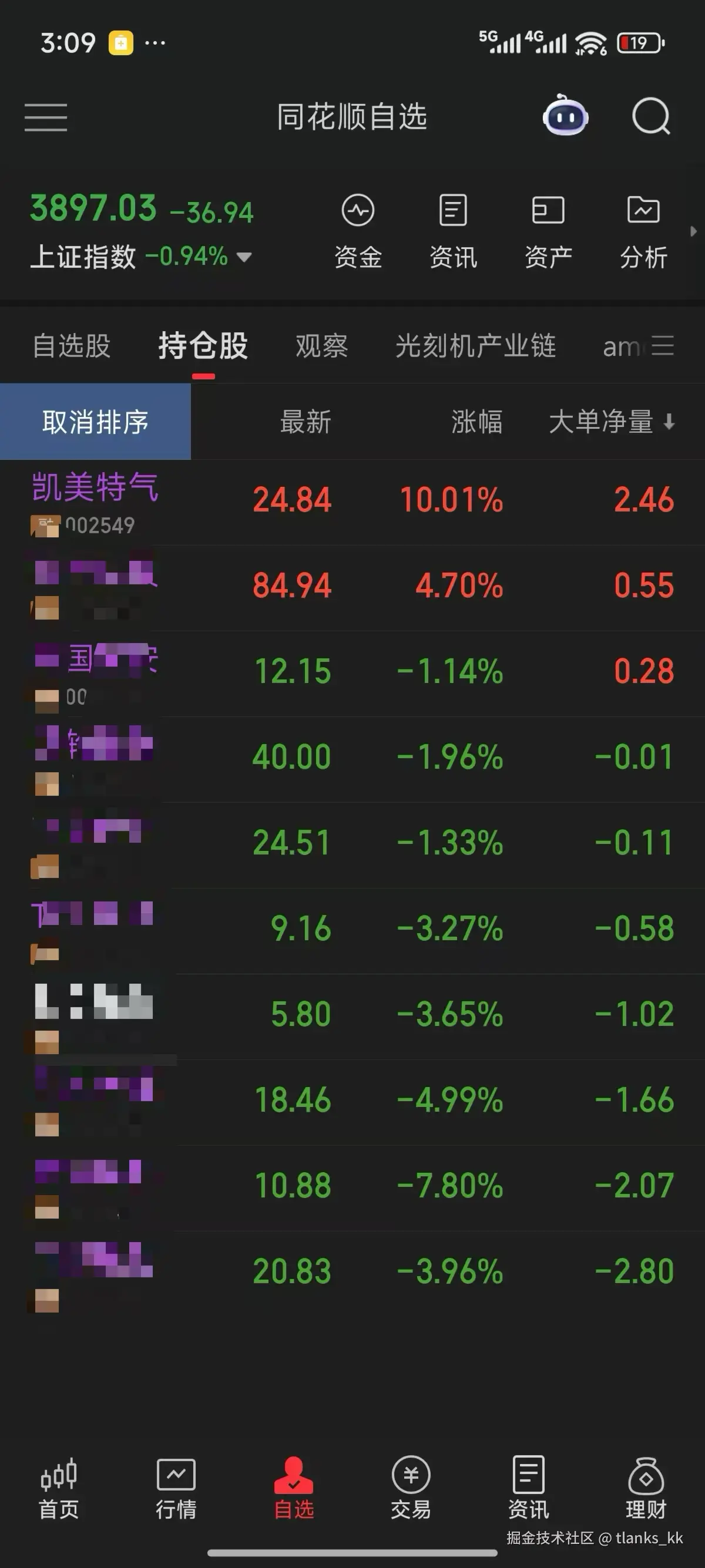Open the 资讯 shortcut below the title
Screen dimensions: 705x1568
453,231
